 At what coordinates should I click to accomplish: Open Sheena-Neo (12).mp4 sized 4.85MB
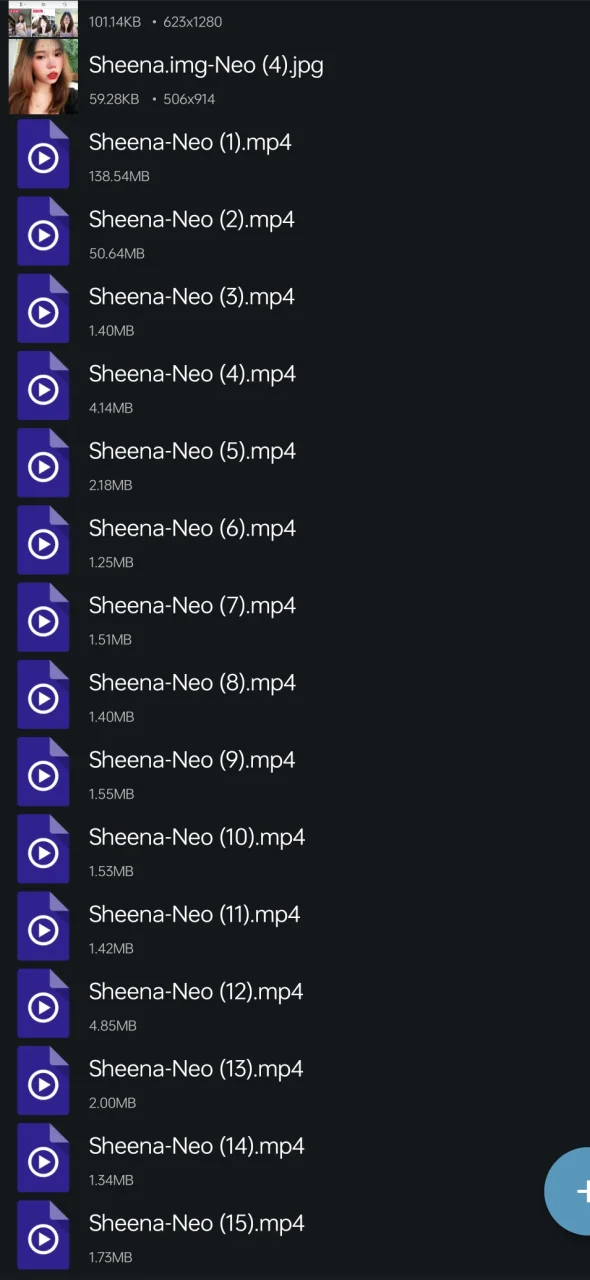pyautogui.click(x=295, y=1005)
